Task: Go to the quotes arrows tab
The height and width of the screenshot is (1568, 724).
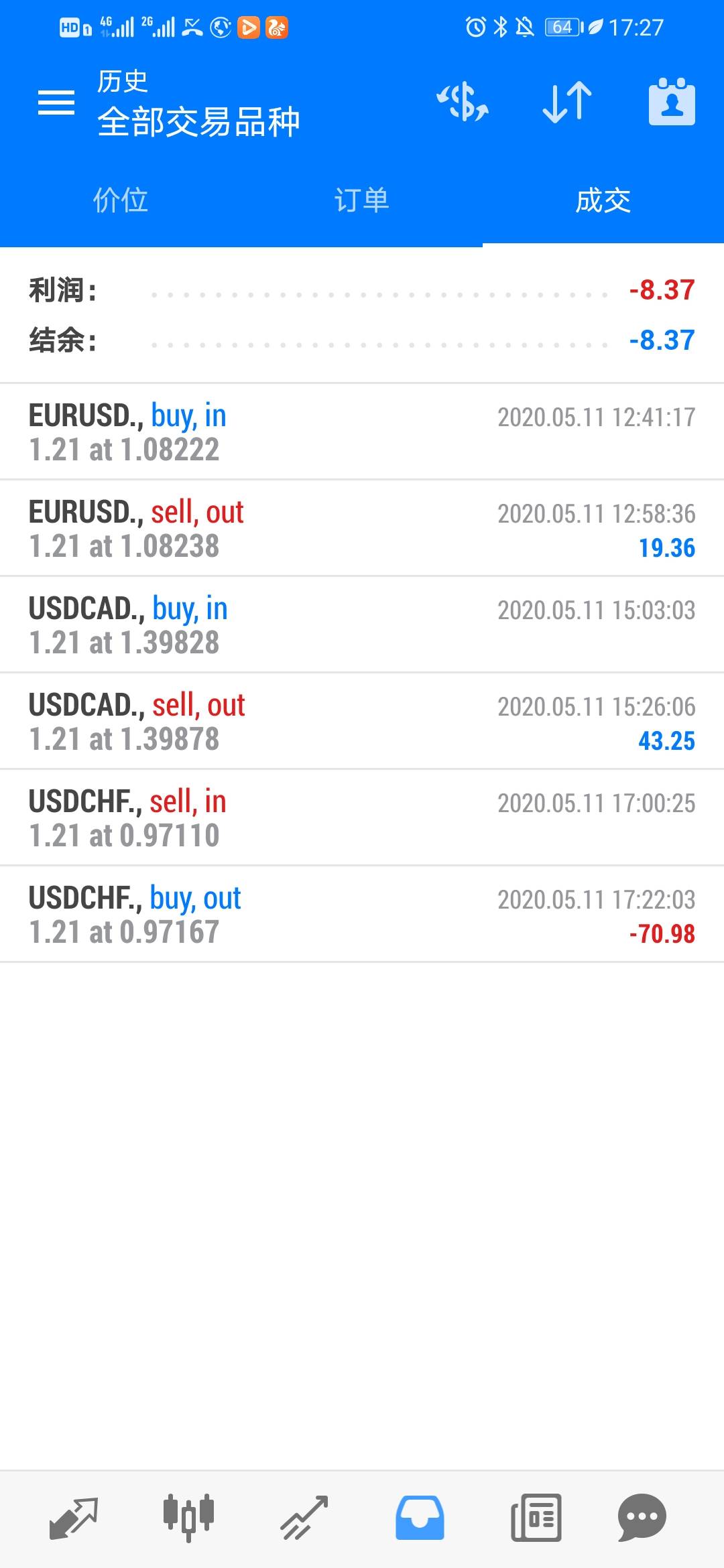Action: point(74,1518)
